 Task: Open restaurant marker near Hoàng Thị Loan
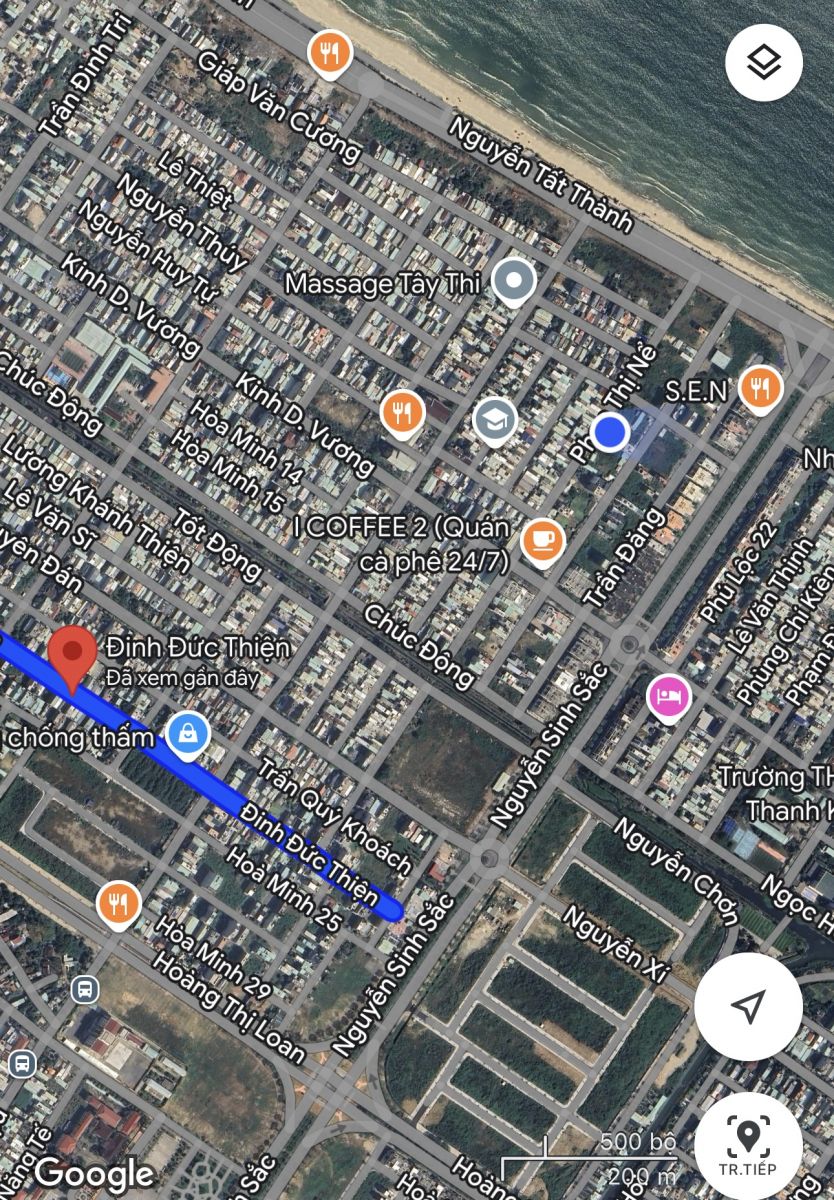point(118,905)
